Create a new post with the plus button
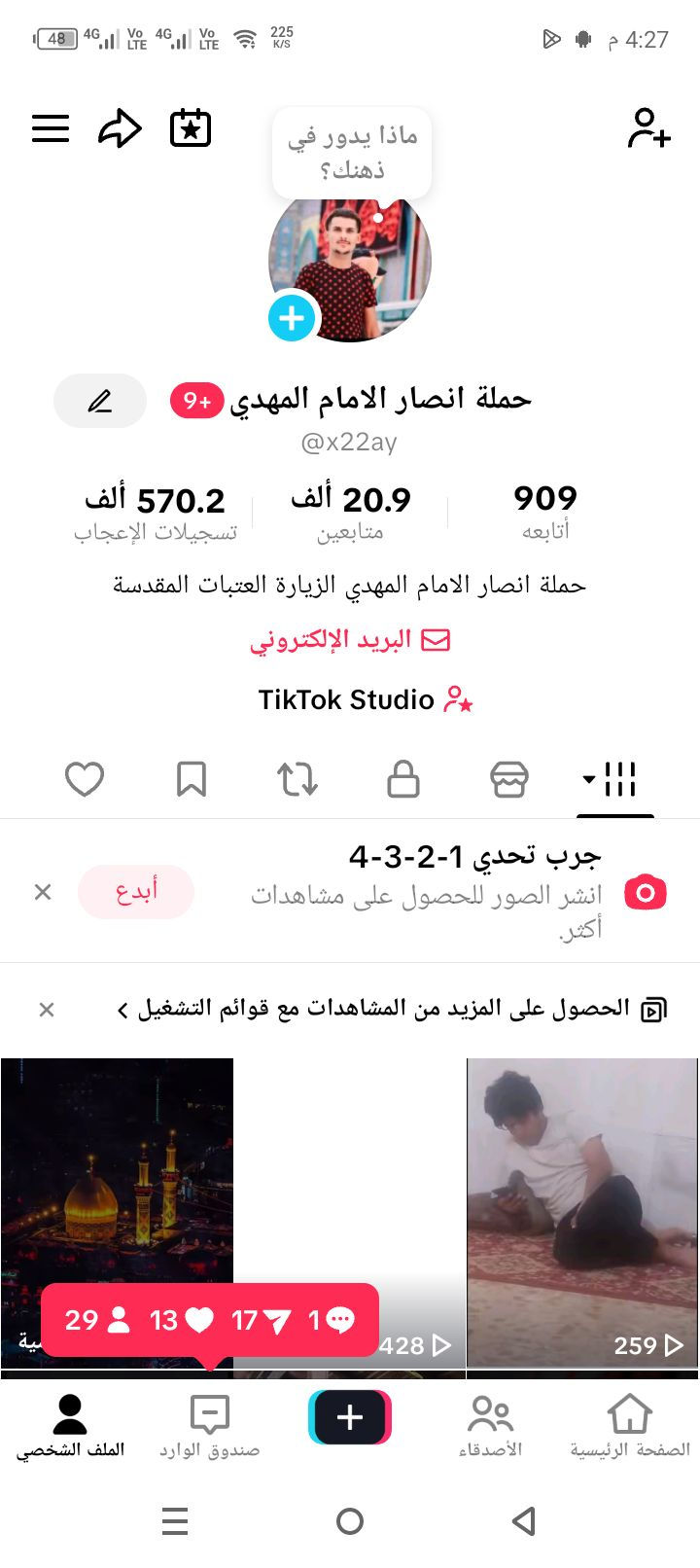Viewport: 700px width, 1568px height. click(x=350, y=1417)
